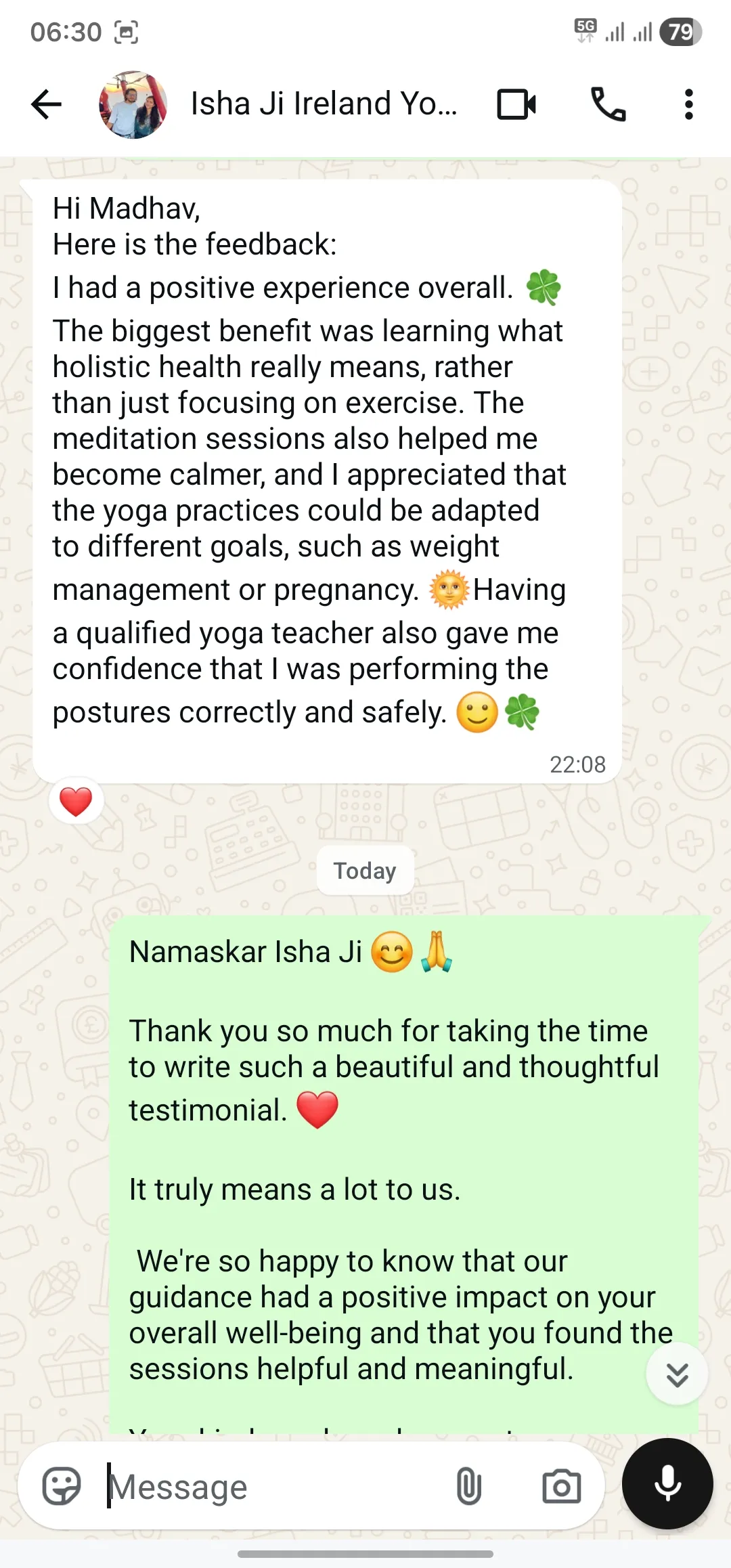Open the three-dot overflow menu
The image size is (731, 1568).
click(x=688, y=104)
